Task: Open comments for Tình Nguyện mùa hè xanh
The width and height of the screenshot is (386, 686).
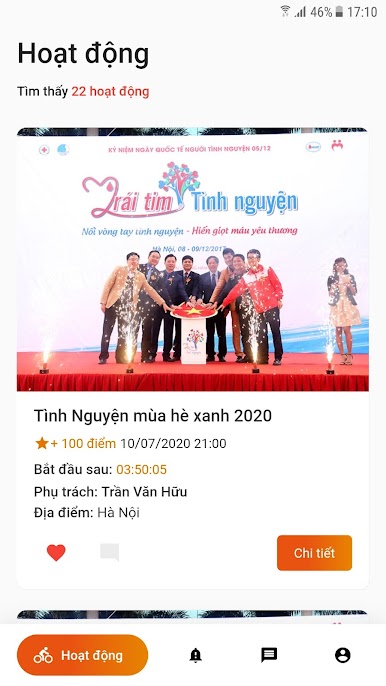Action: coord(109,553)
